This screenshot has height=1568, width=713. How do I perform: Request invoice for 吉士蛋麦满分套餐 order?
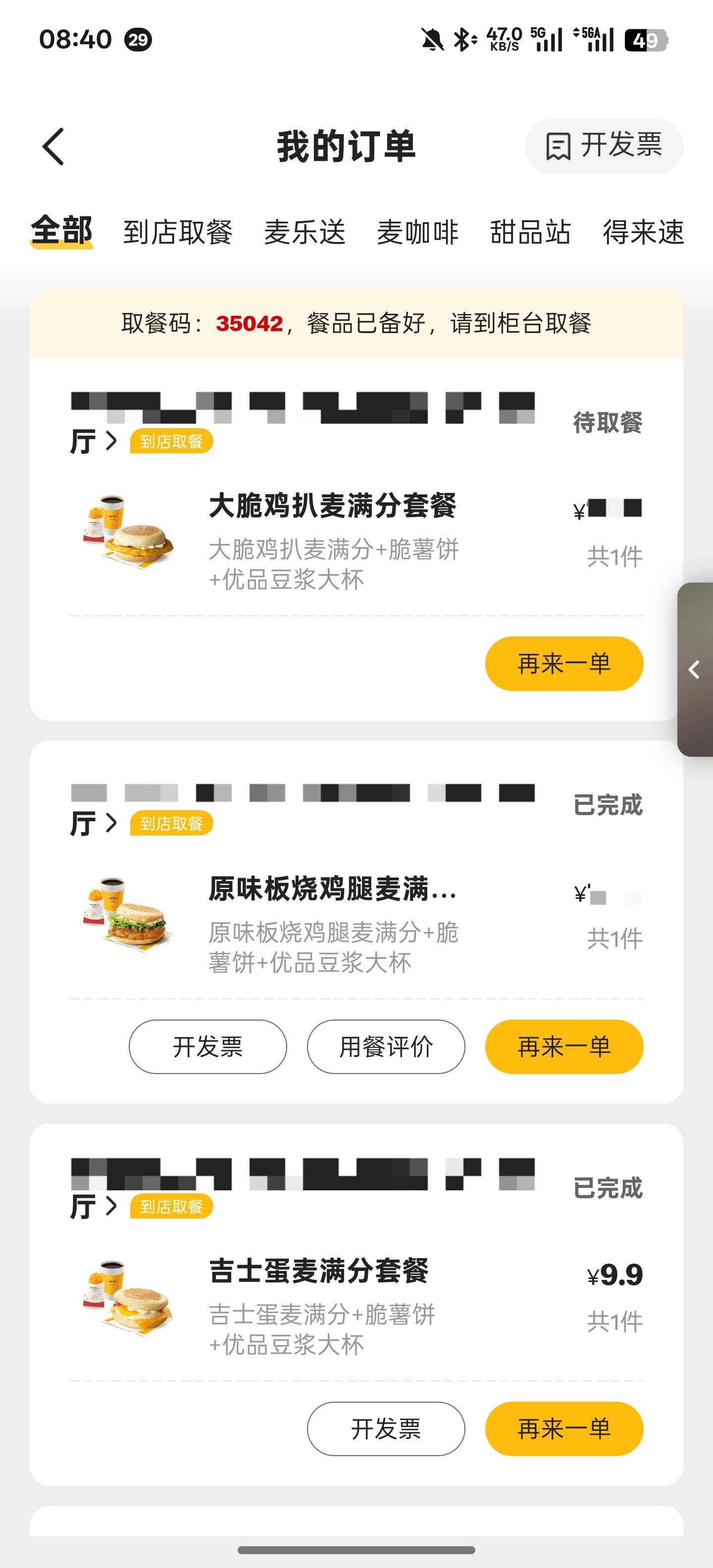[386, 1428]
